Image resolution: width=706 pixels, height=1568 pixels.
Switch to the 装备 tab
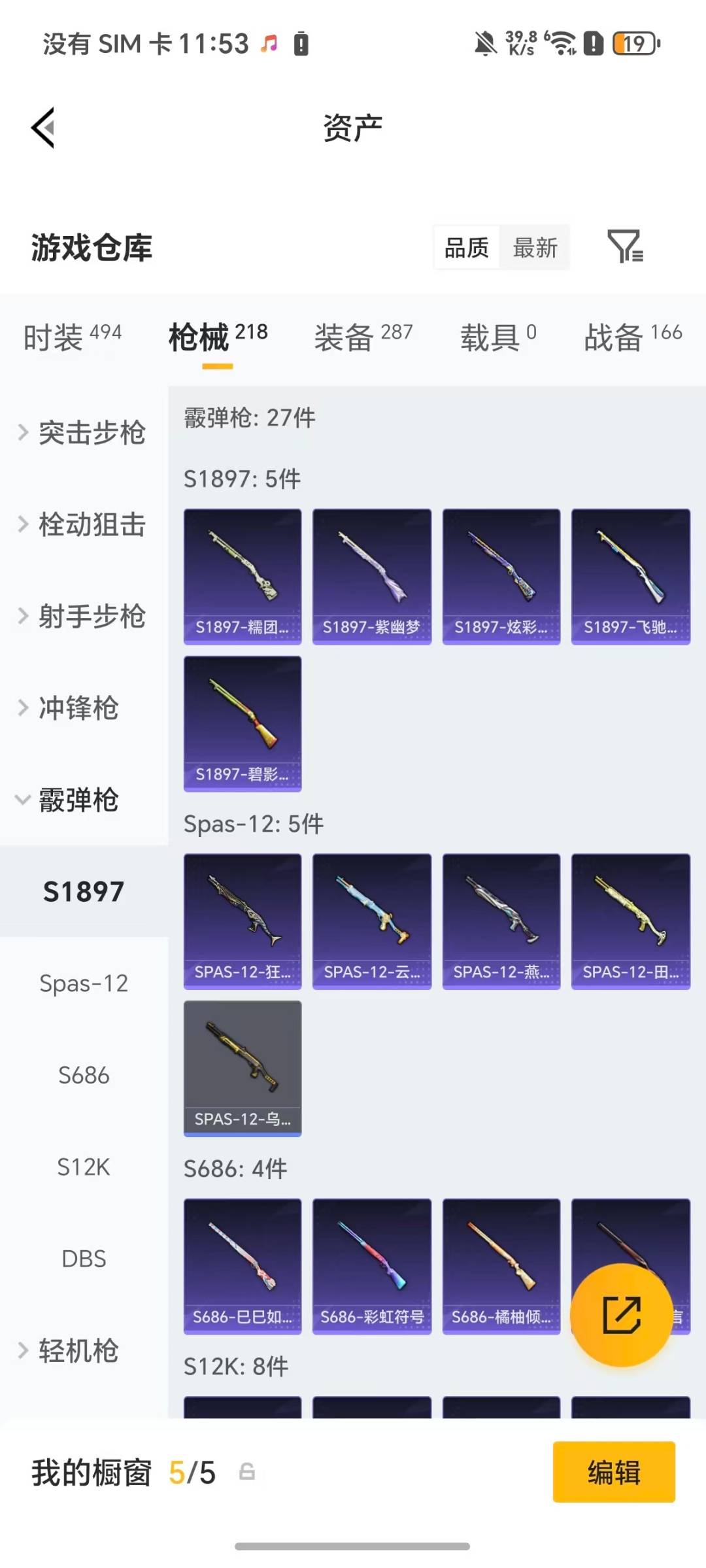(x=363, y=337)
